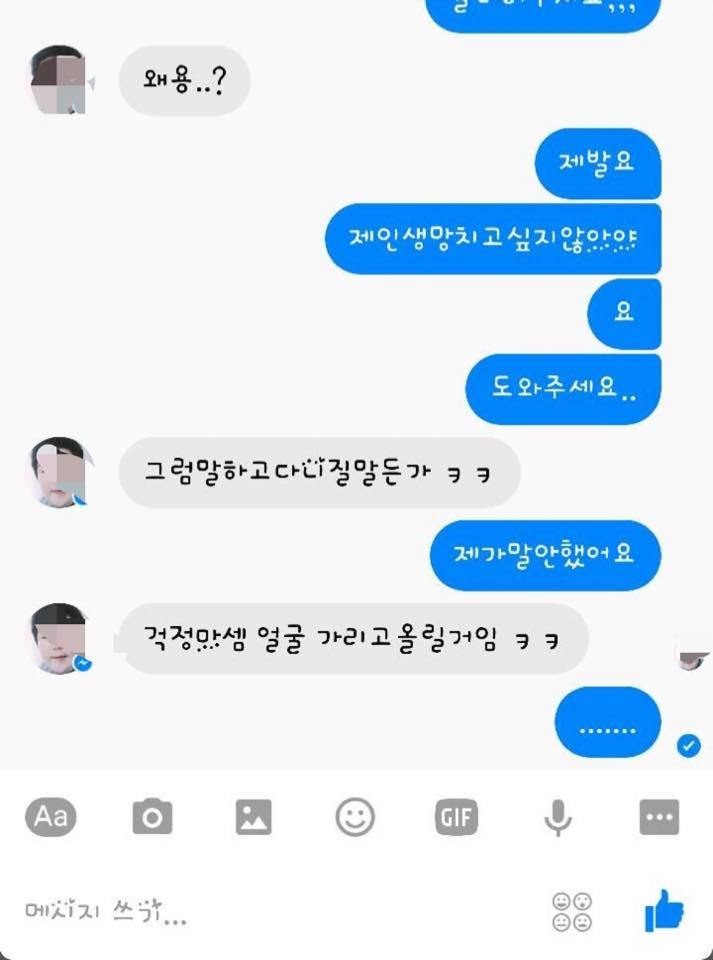The width and height of the screenshot is (713, 960).
Task: Open the profile picture beside 왜용..?
Action: coord(59,78)
